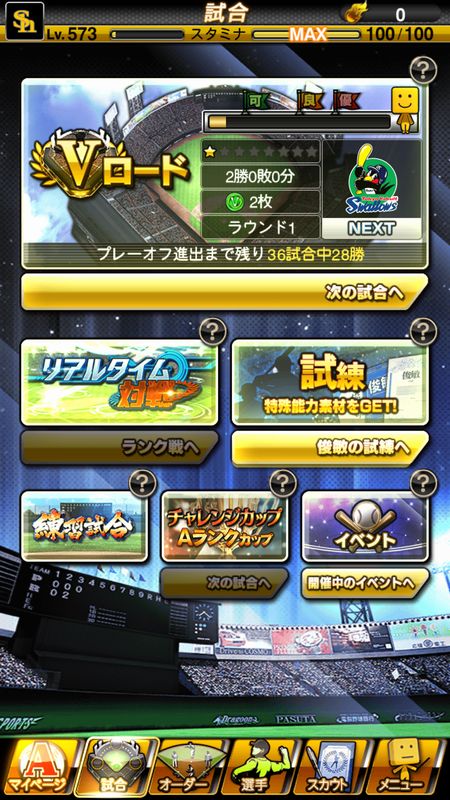Tap the 俊敏の試練へ button

coord(330,447)
